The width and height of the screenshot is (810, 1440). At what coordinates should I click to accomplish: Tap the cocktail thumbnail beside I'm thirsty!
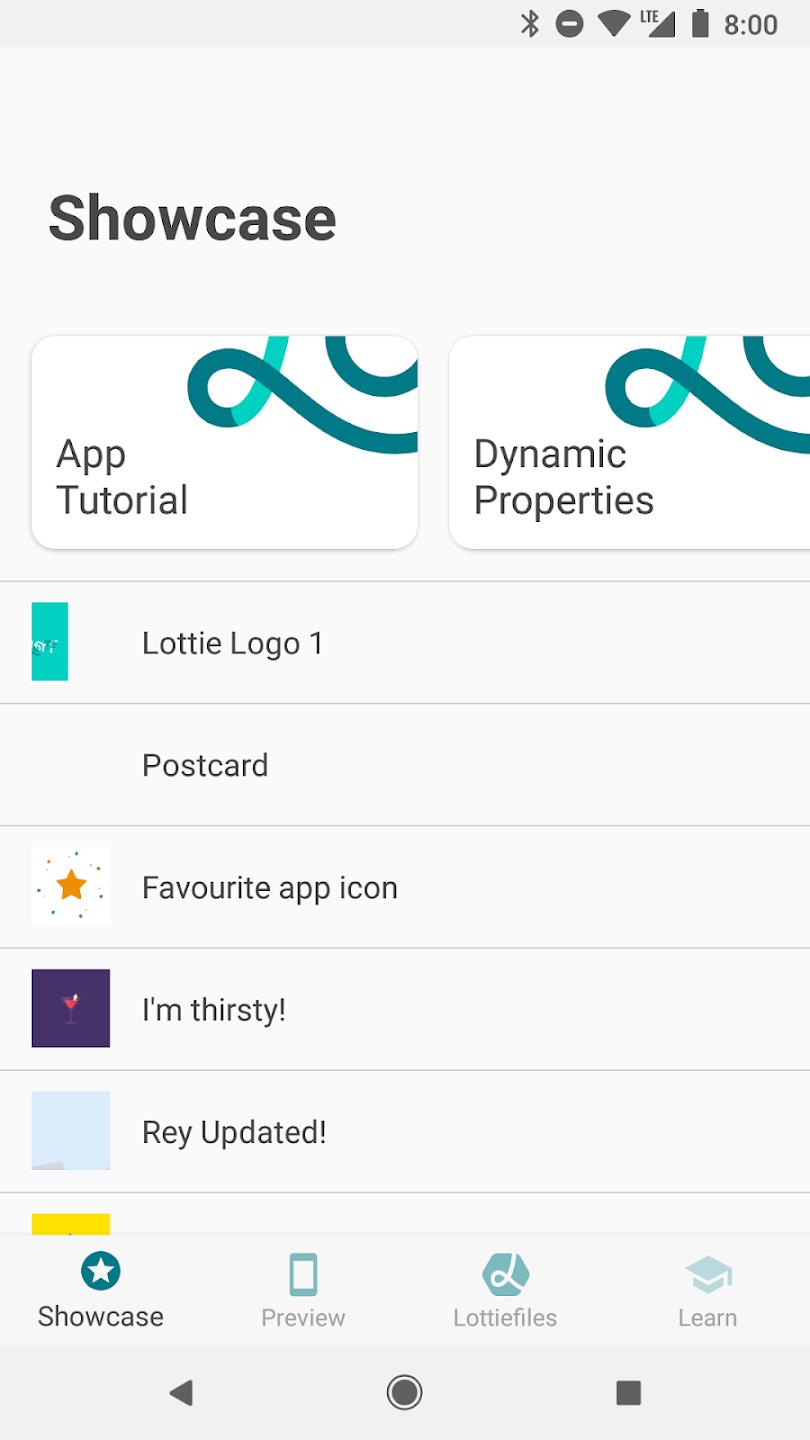click(x=70, y=1009)
